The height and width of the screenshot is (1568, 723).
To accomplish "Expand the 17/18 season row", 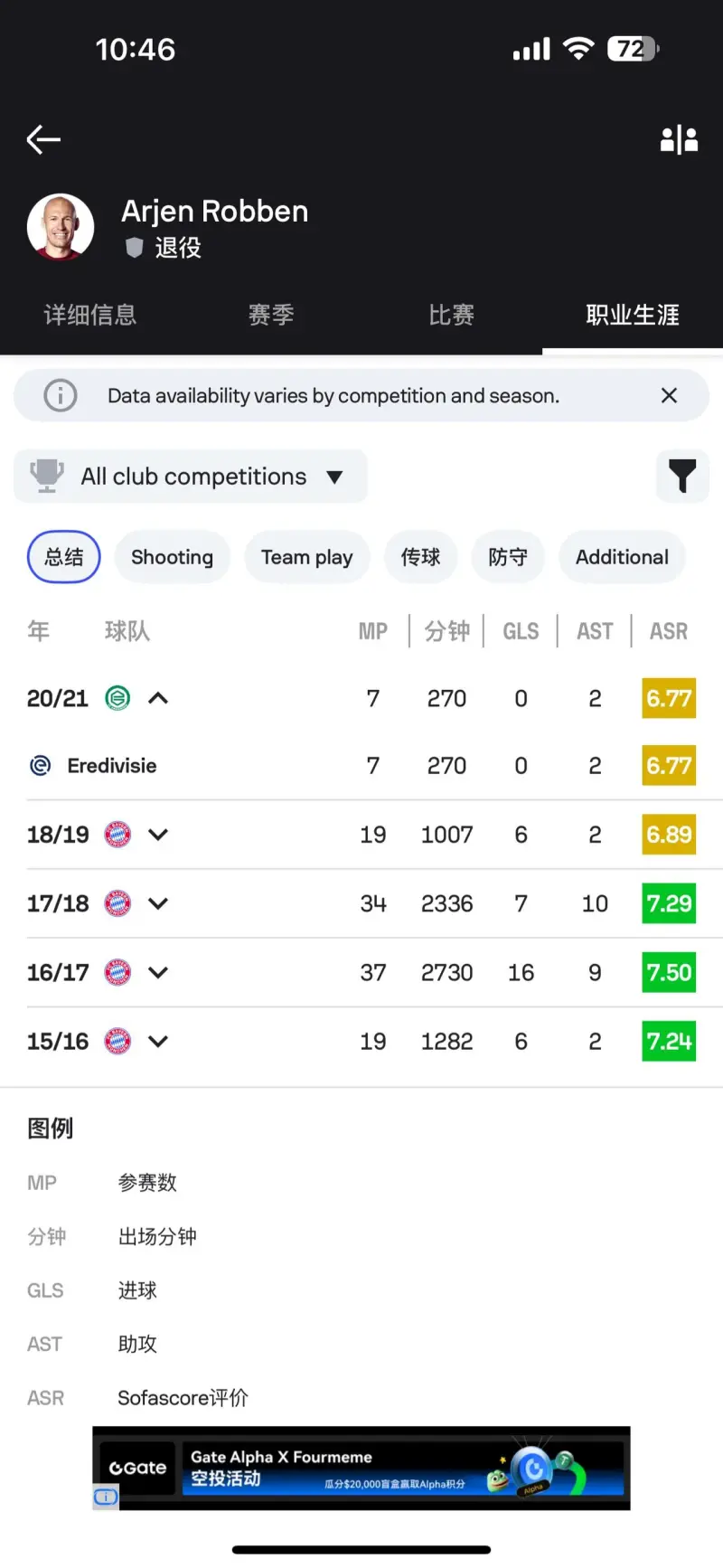I will 158,903.
